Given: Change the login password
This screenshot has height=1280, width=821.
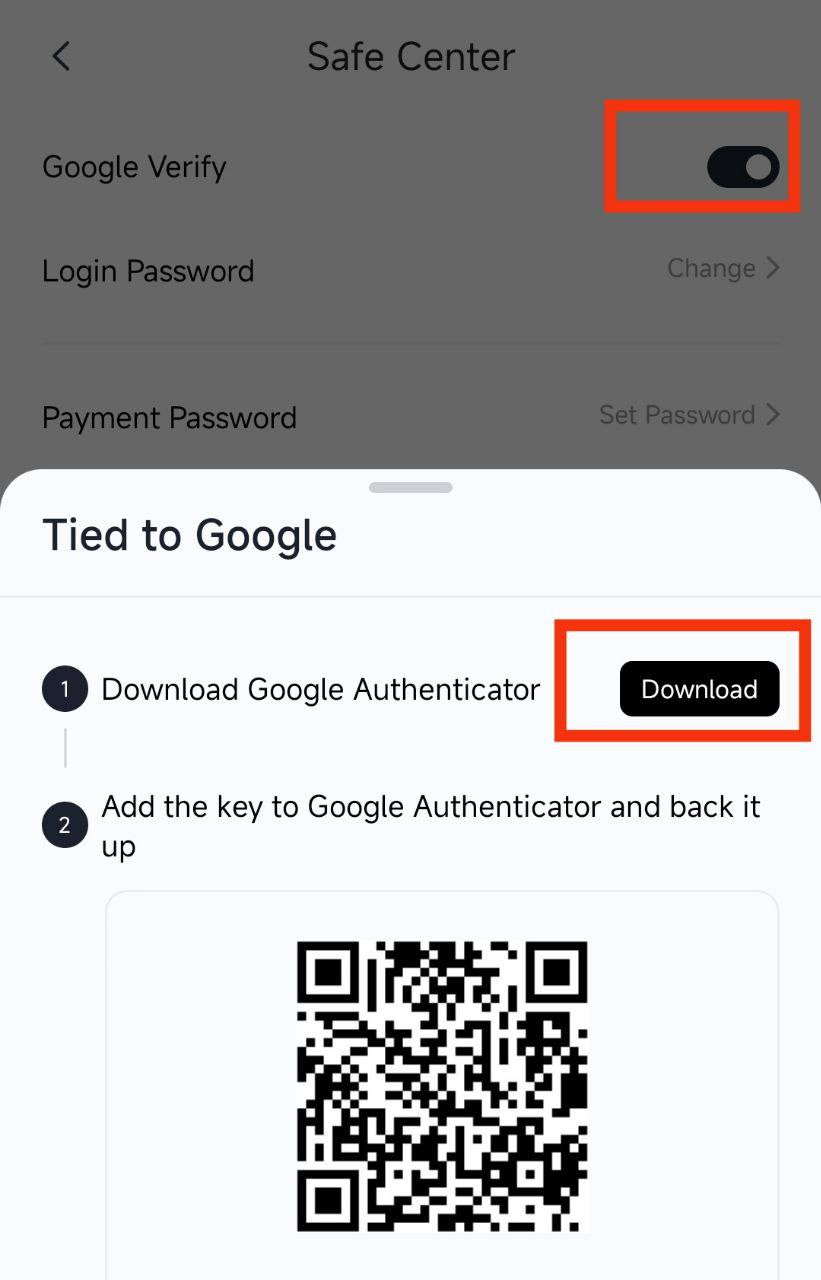Looking at the screenshot, I should (723, 269).
